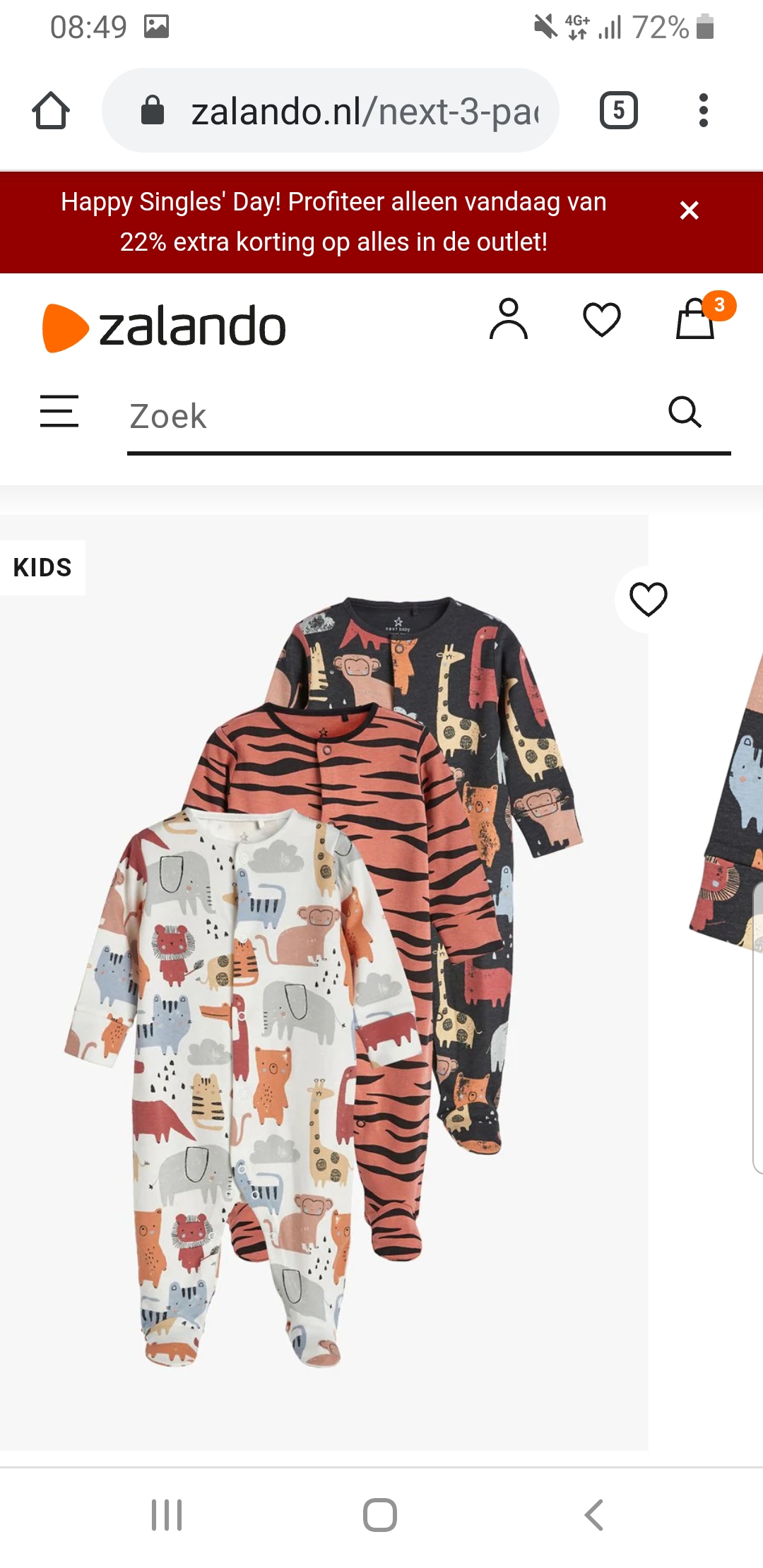
Task: Open the account profile icon
Action: pos(509,319)
